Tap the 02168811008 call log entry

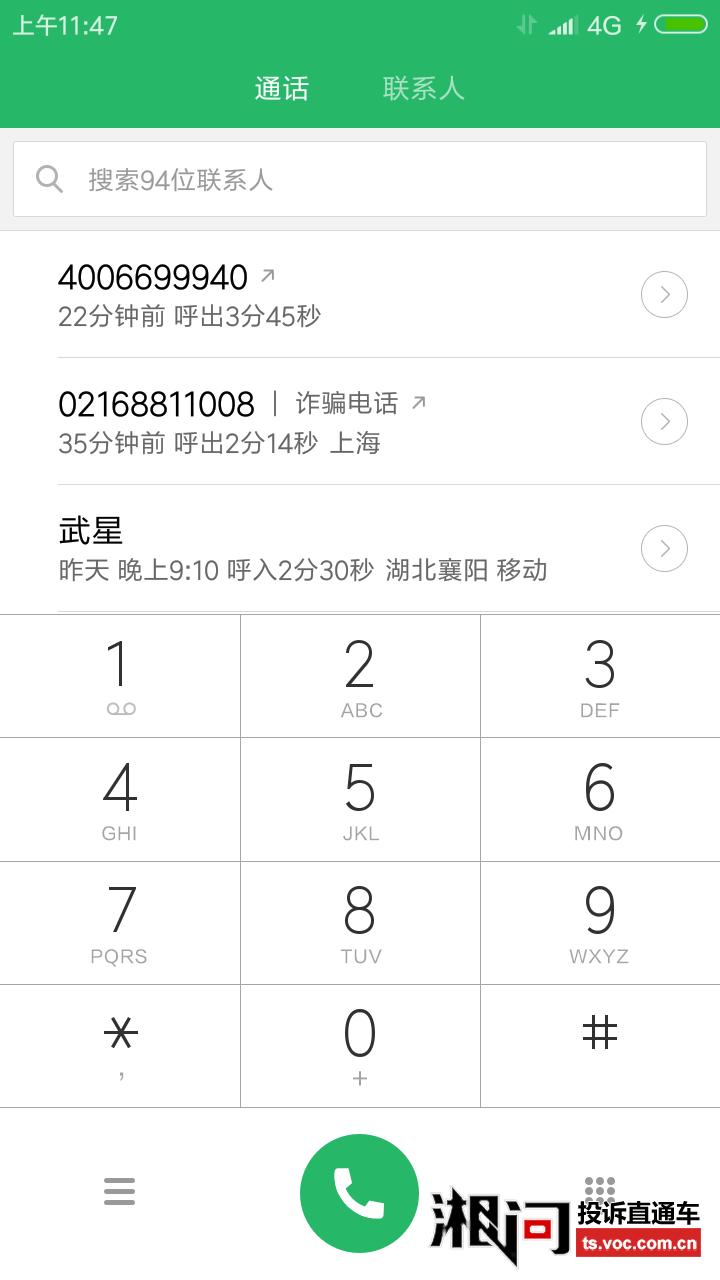300,421
